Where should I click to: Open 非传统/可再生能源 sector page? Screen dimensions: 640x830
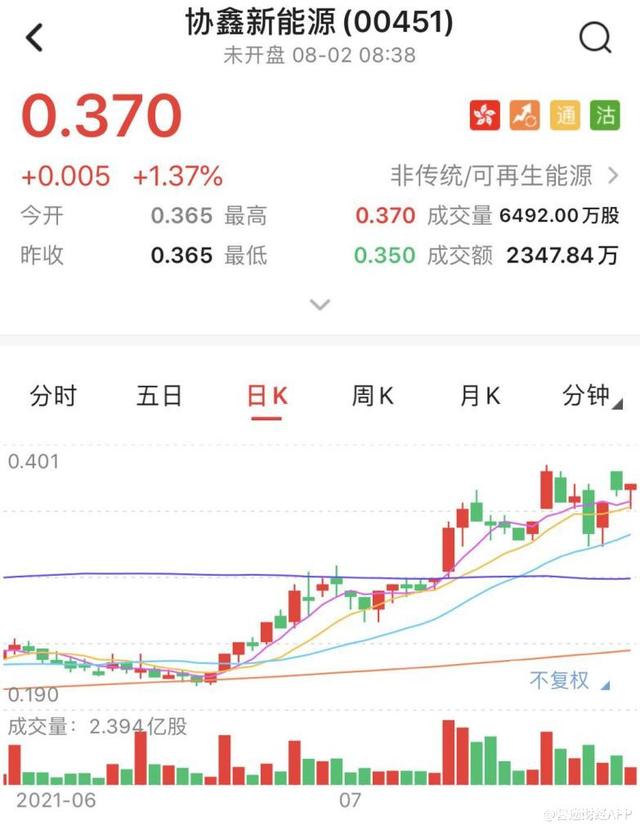[504, 177]
